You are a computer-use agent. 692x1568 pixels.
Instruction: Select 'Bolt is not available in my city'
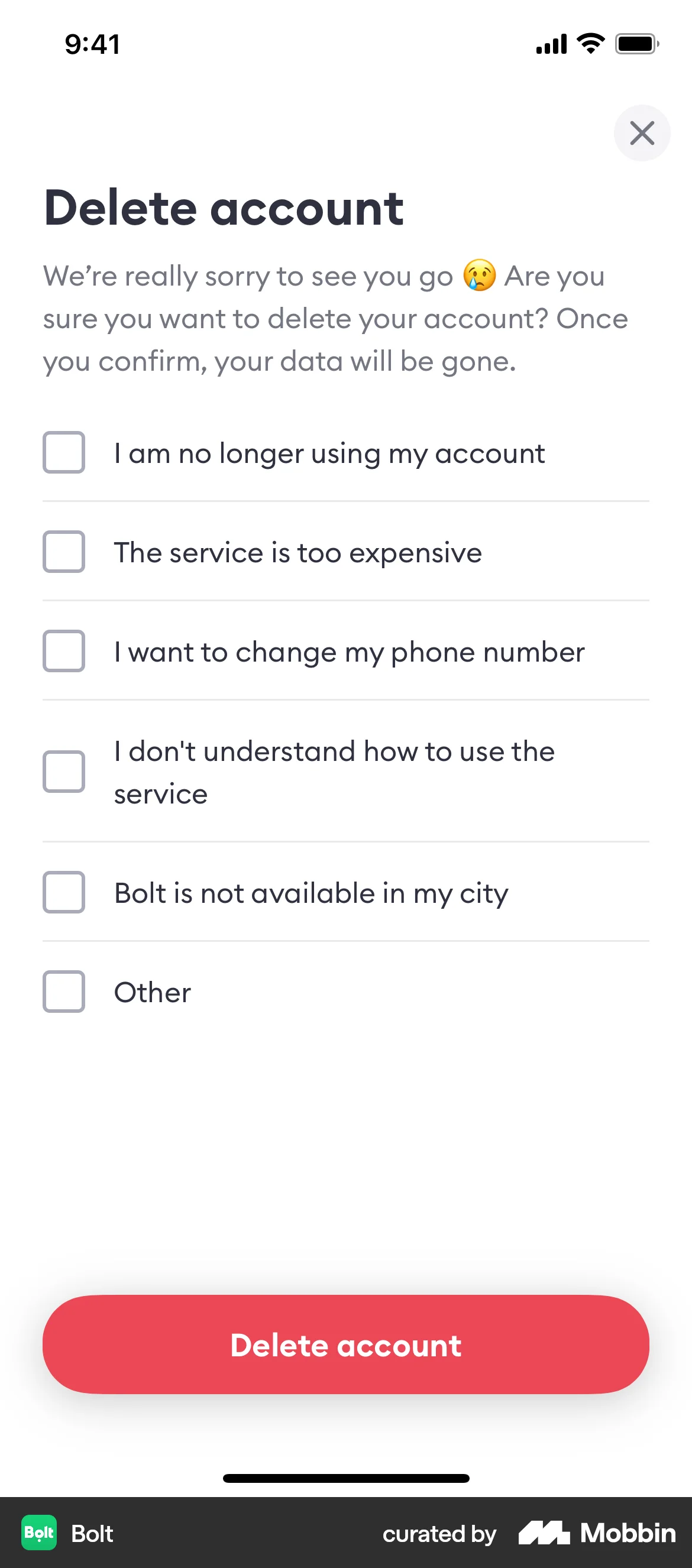click(63, 892)
